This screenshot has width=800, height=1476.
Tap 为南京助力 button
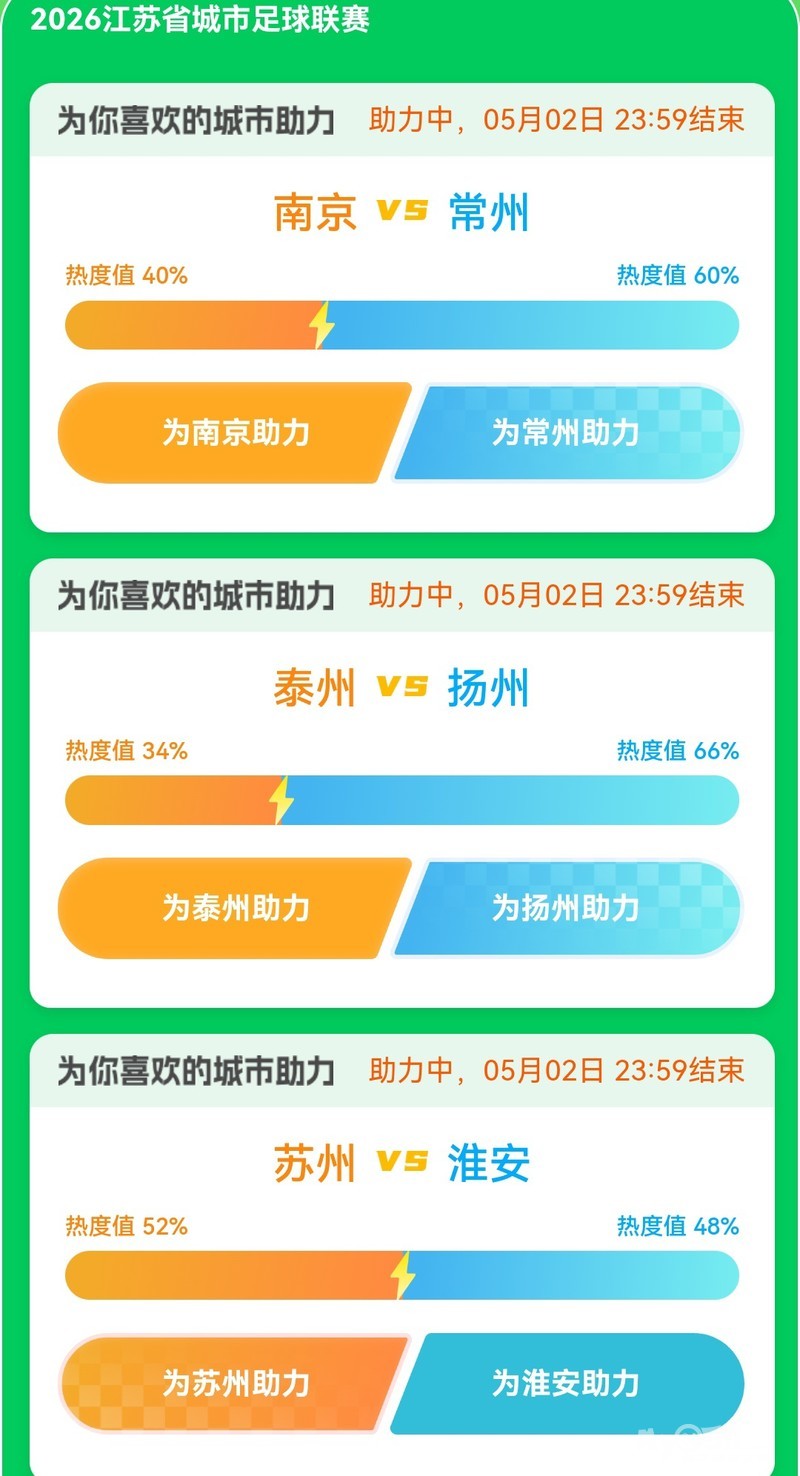pos(235,432)
